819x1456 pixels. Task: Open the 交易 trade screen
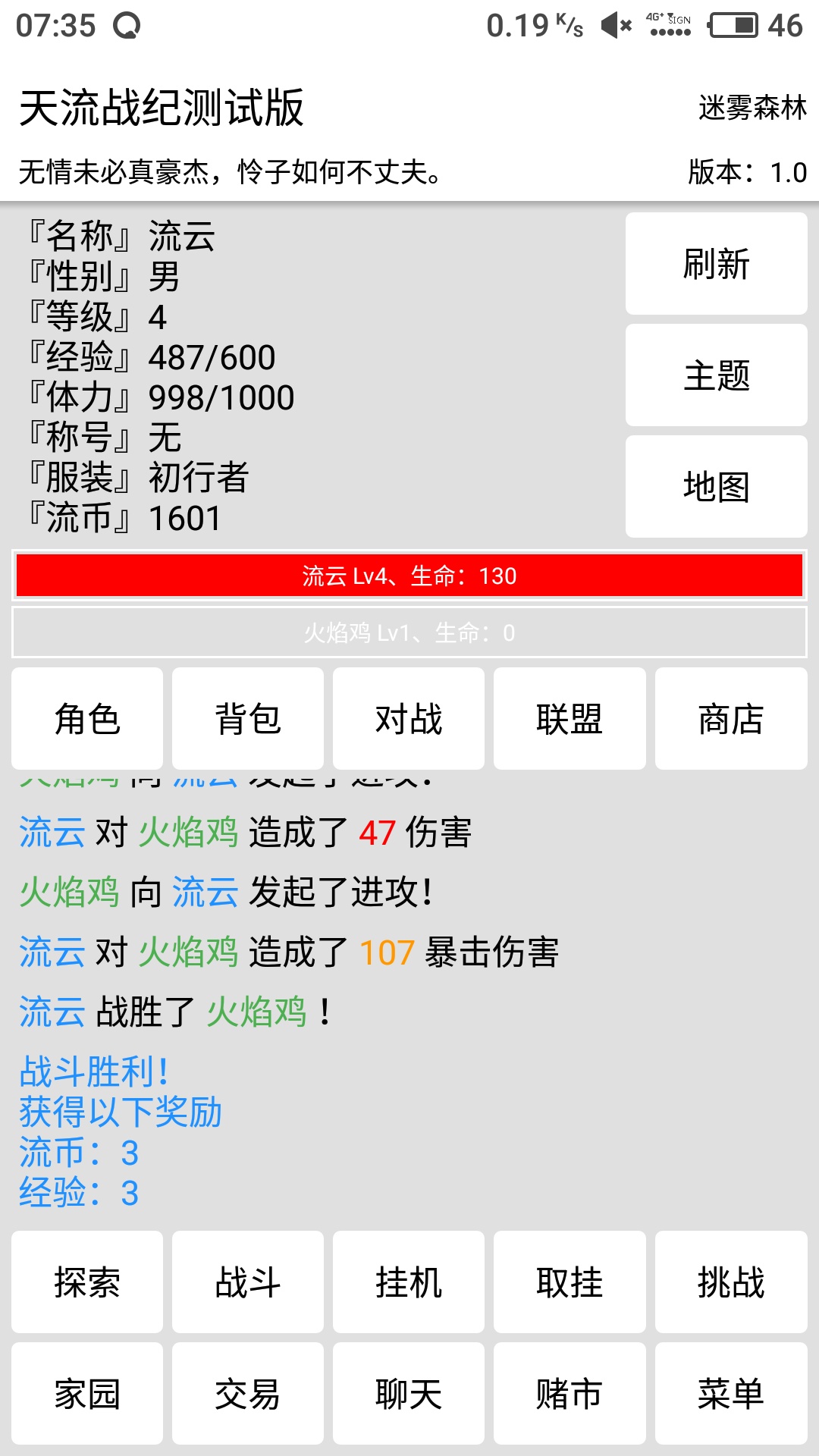(x=248, y=1394)
